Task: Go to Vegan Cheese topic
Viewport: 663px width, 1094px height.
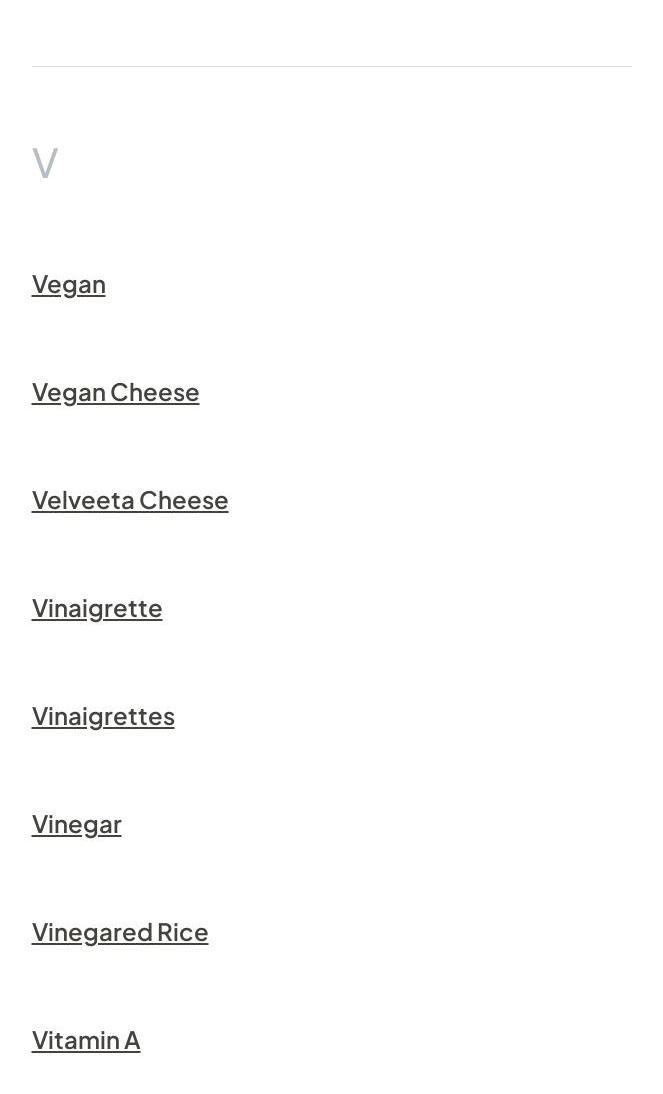Action: pos(115,393)
